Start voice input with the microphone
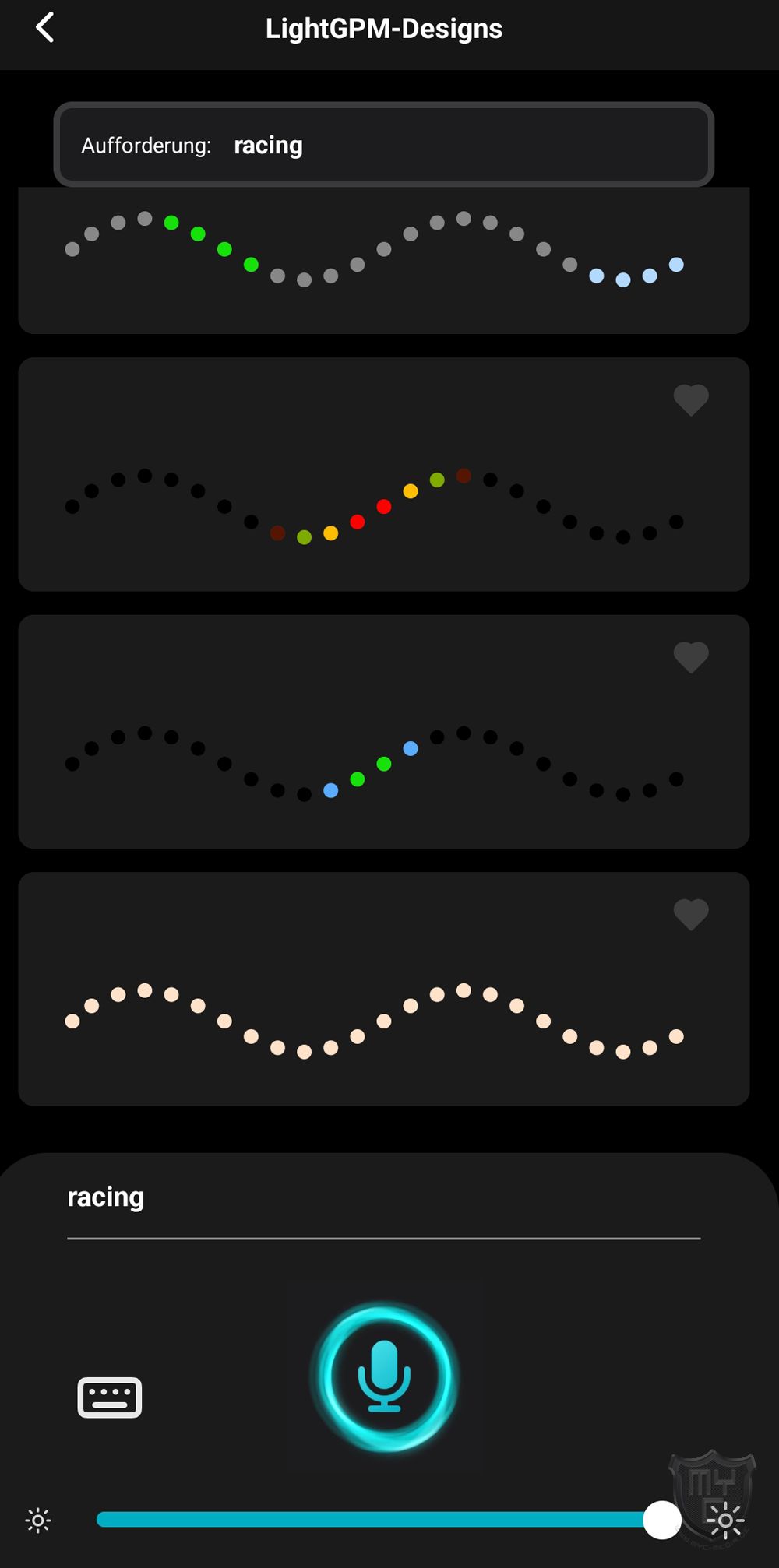The width and height of the screenshot is (779, 1568). pos(384,1376)
